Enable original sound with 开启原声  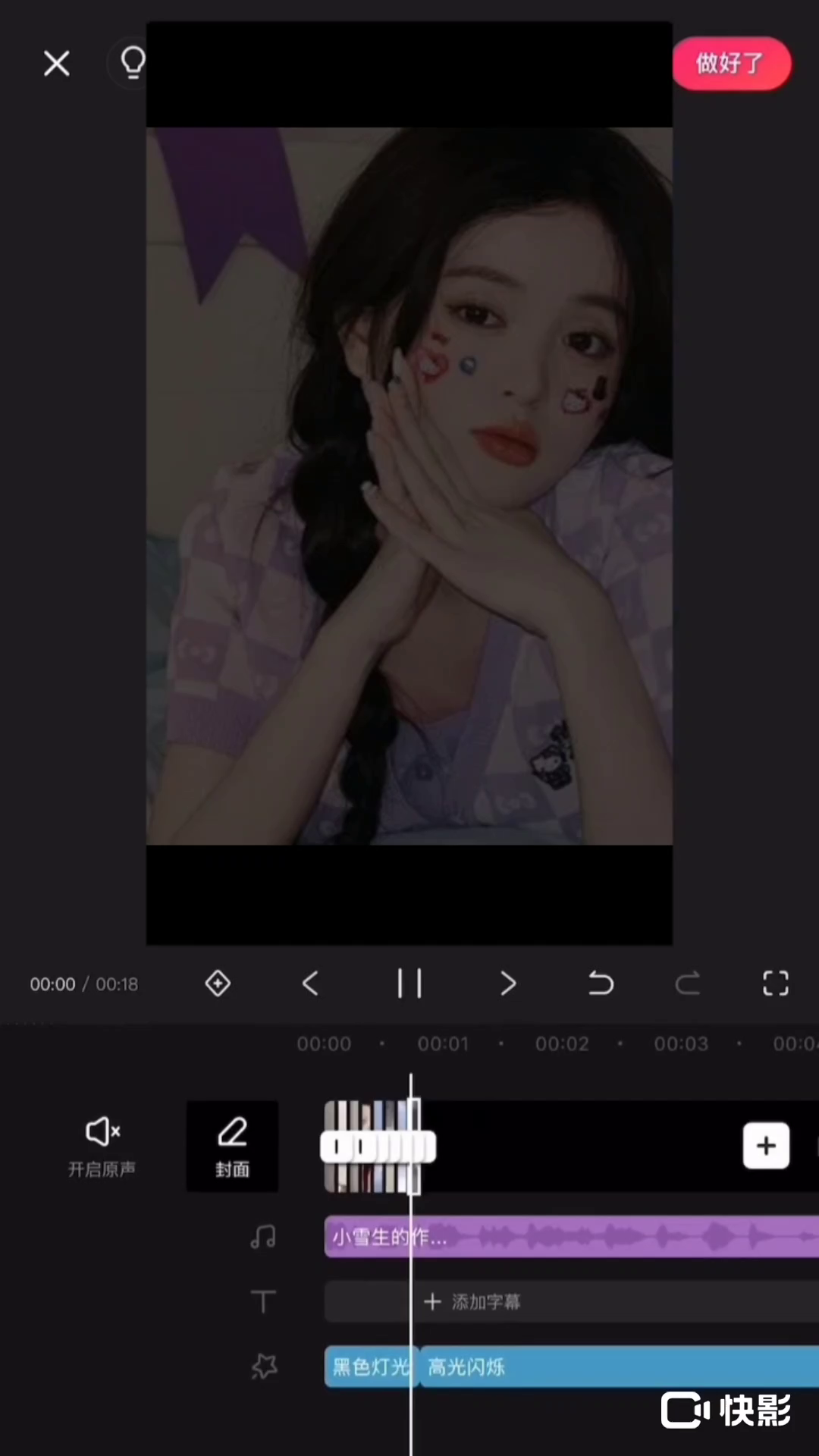102,1146
